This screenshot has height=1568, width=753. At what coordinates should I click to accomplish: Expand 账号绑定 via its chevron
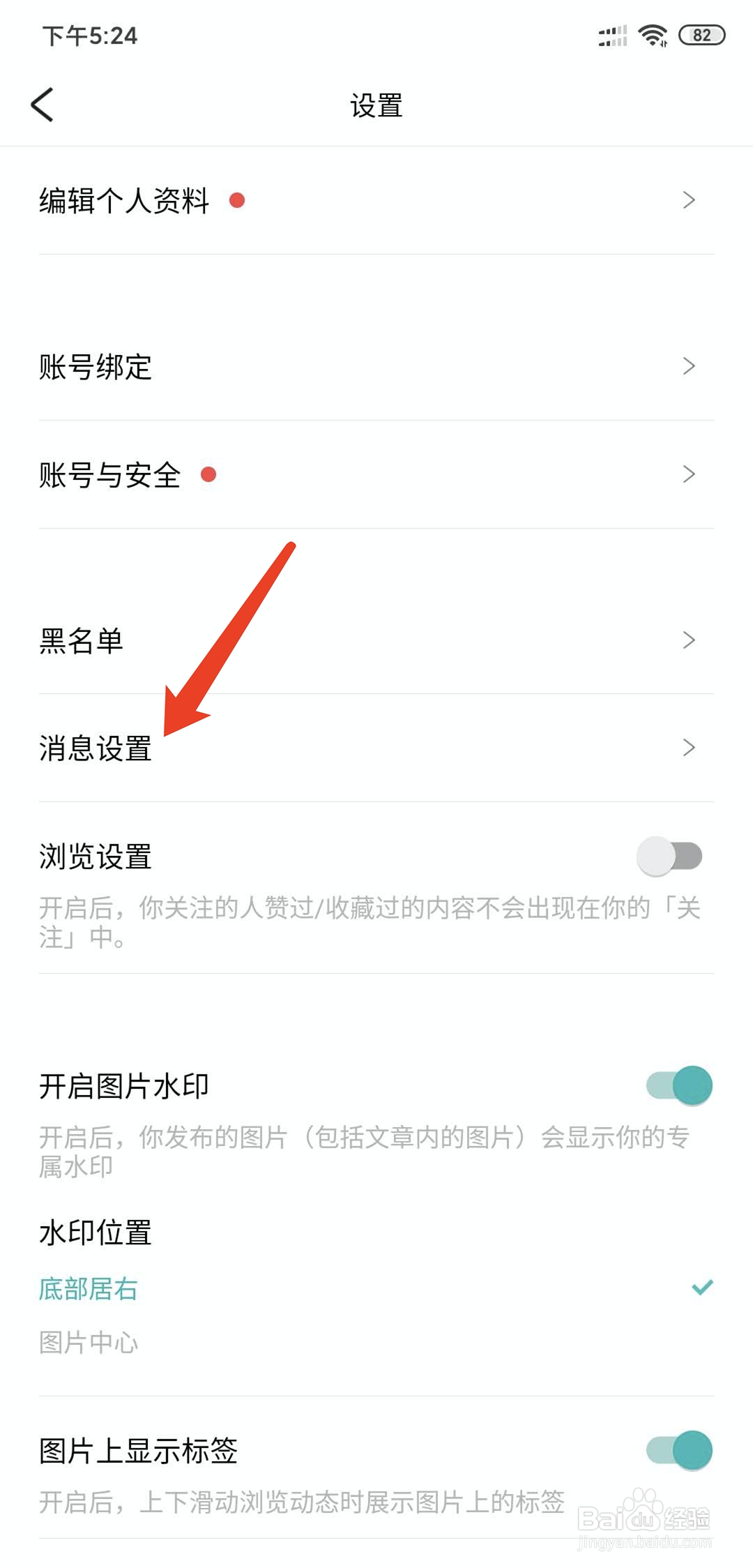[690, 365]
